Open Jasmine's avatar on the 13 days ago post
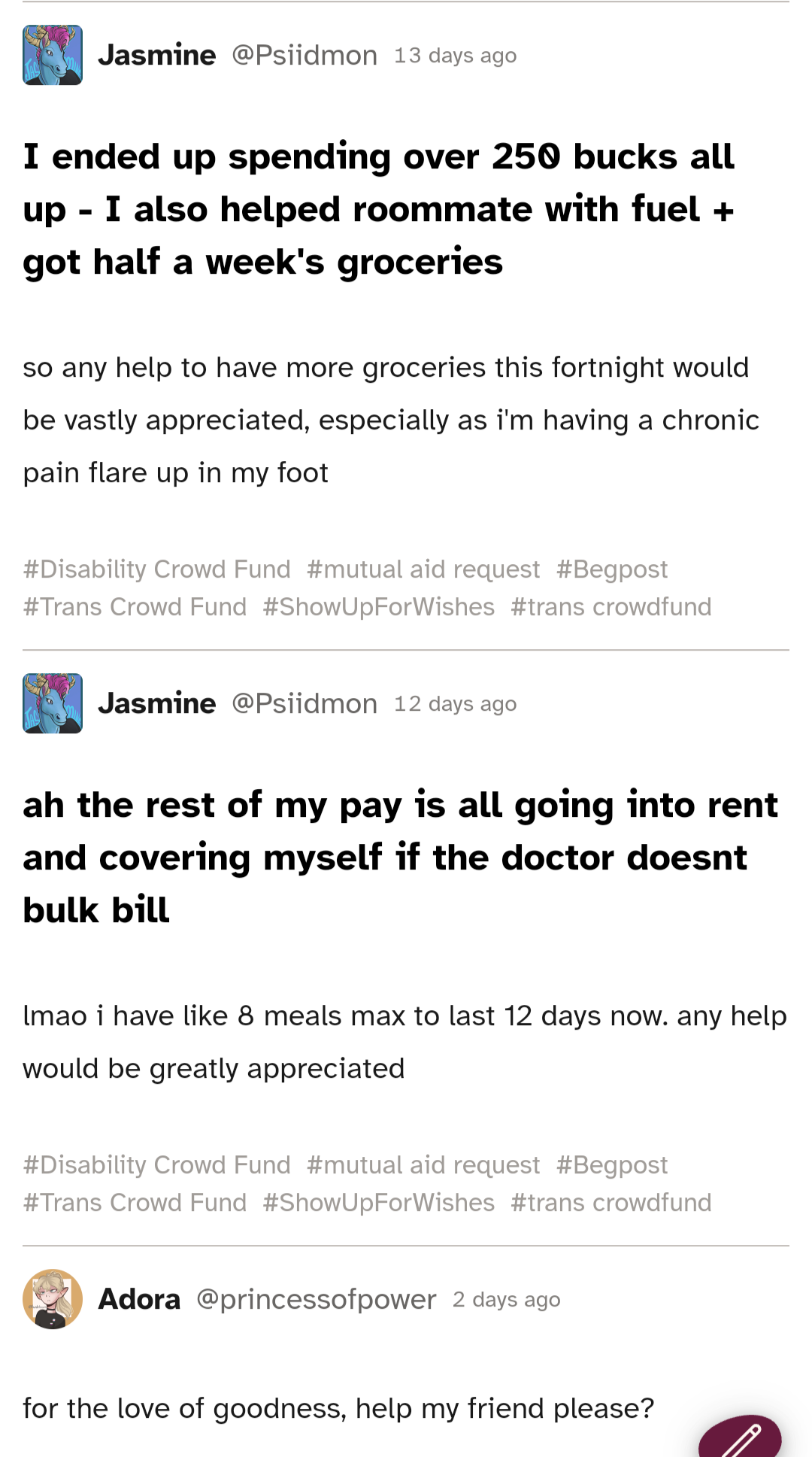The height and width of the screenshot is (1457, 812). click(x=53, y=55)
